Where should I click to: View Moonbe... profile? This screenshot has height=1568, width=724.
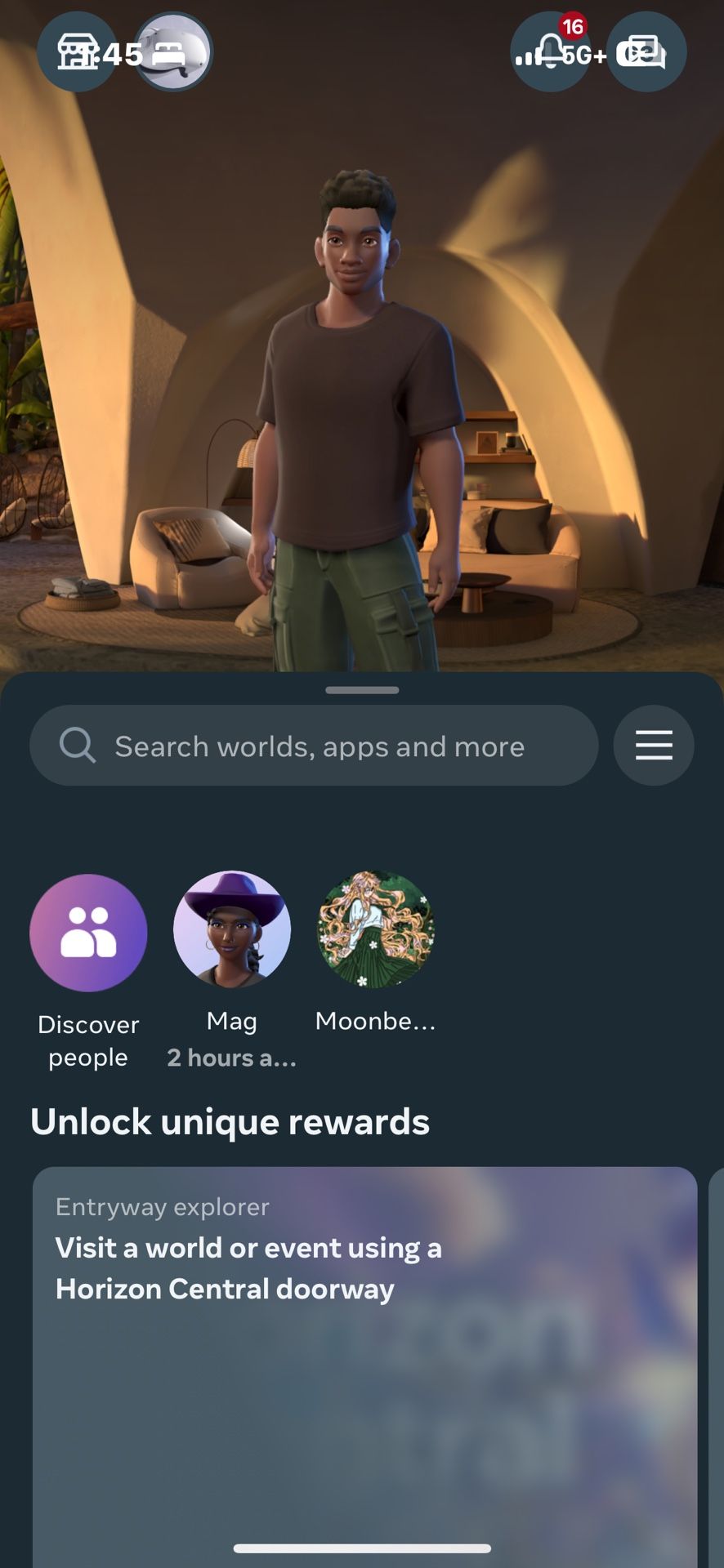coord(375,930)
